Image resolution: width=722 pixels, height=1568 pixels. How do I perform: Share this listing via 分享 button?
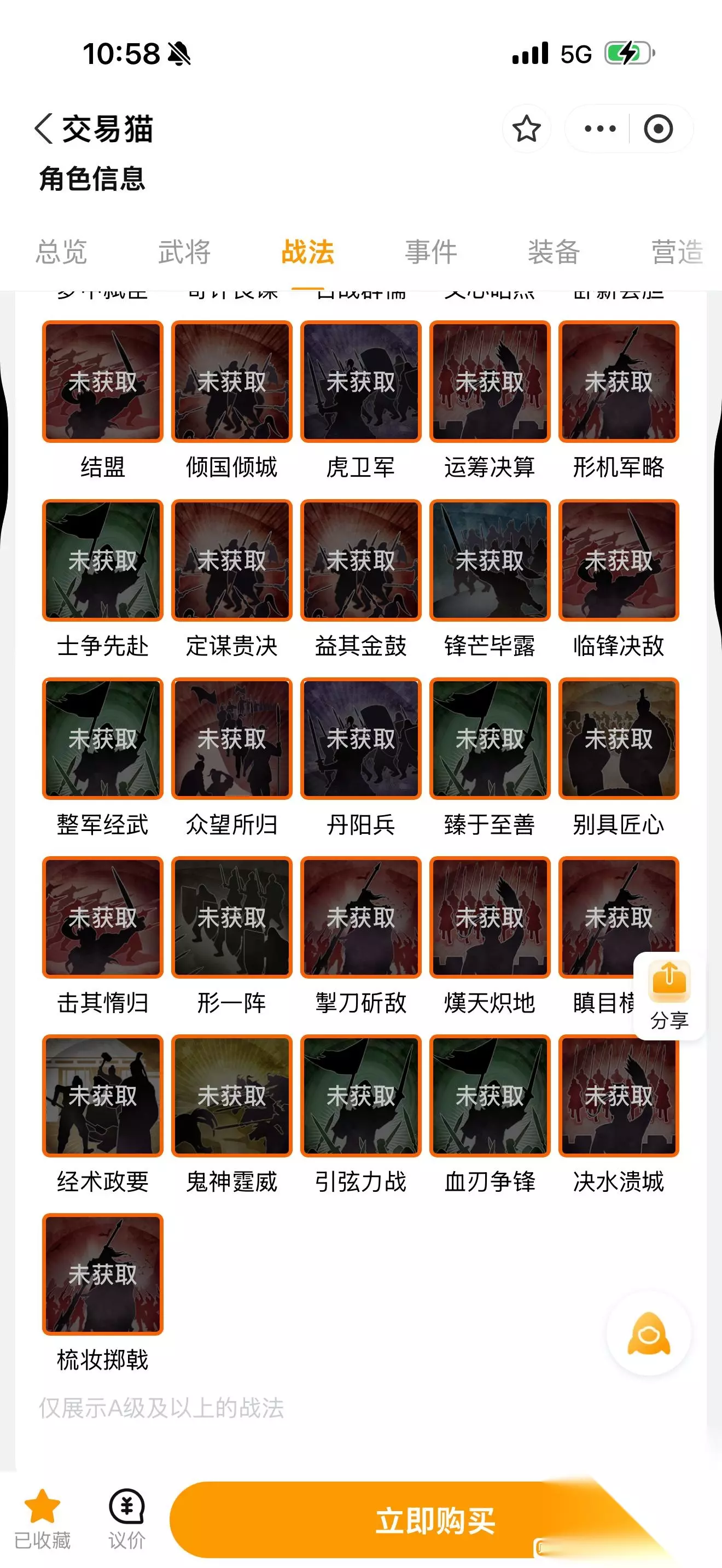[669, 995]
